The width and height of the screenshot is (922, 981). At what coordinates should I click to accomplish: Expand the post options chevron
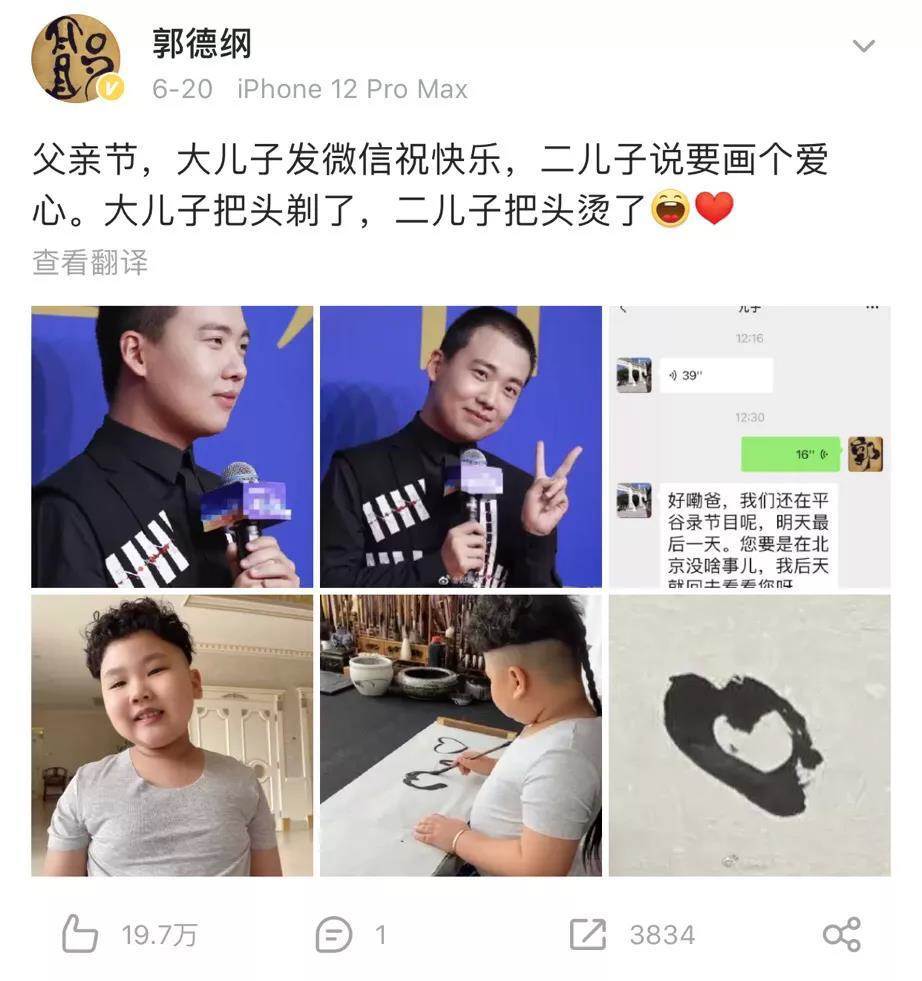[x=862, y=46]
